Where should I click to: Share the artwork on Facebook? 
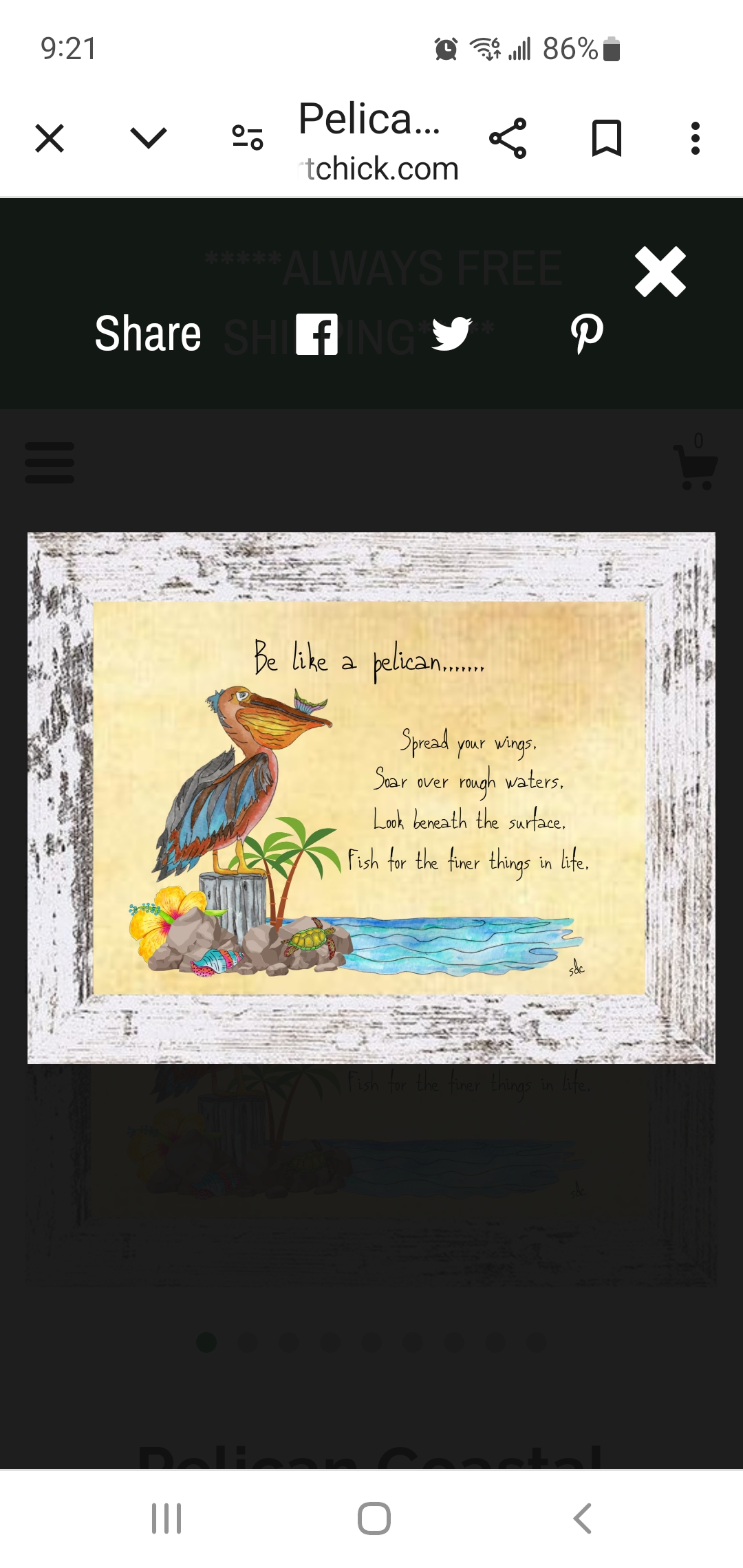tap(317, 334)
